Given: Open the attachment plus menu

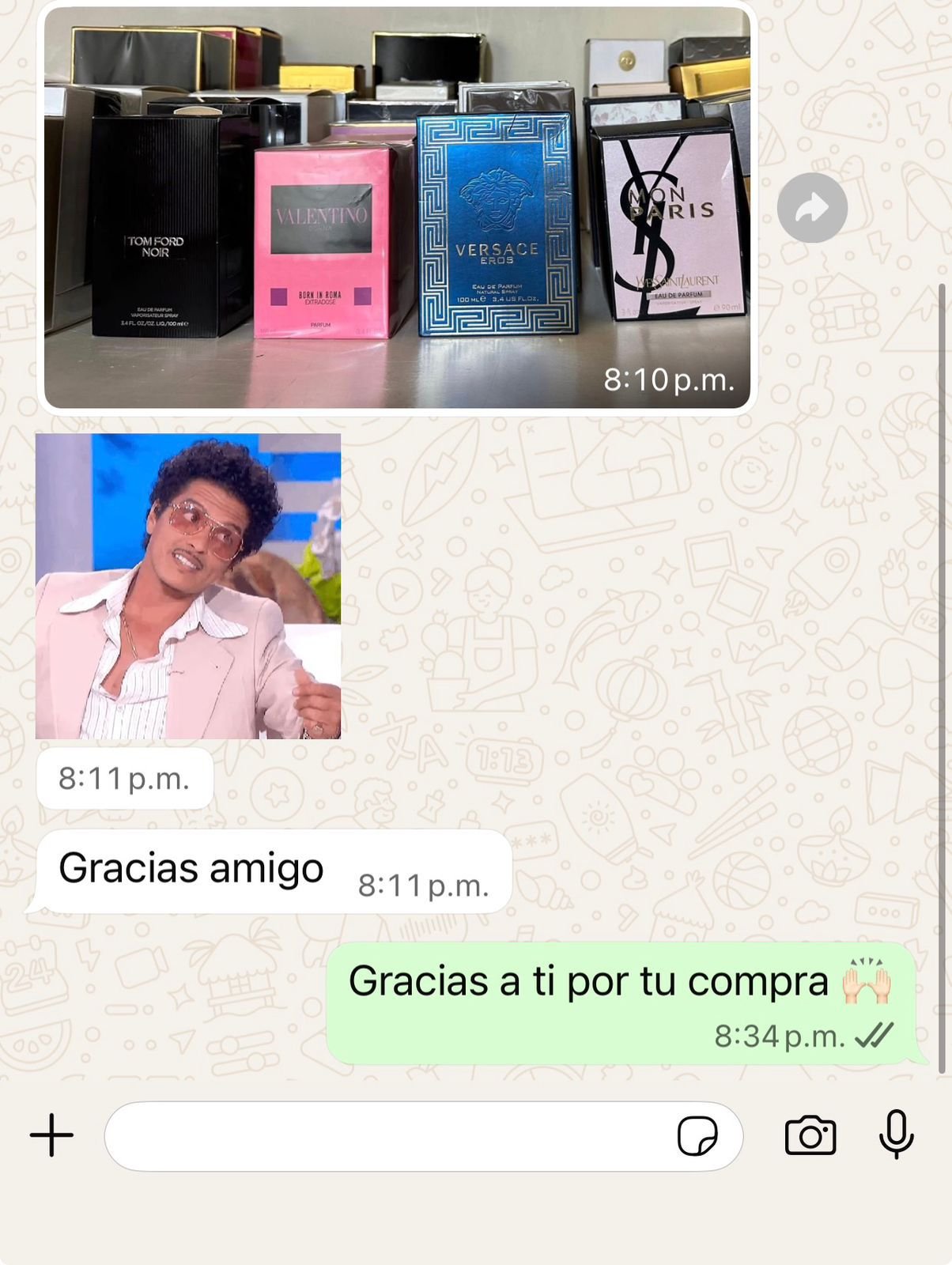Looking at the screenshot, I should [x=52, y=1135].
